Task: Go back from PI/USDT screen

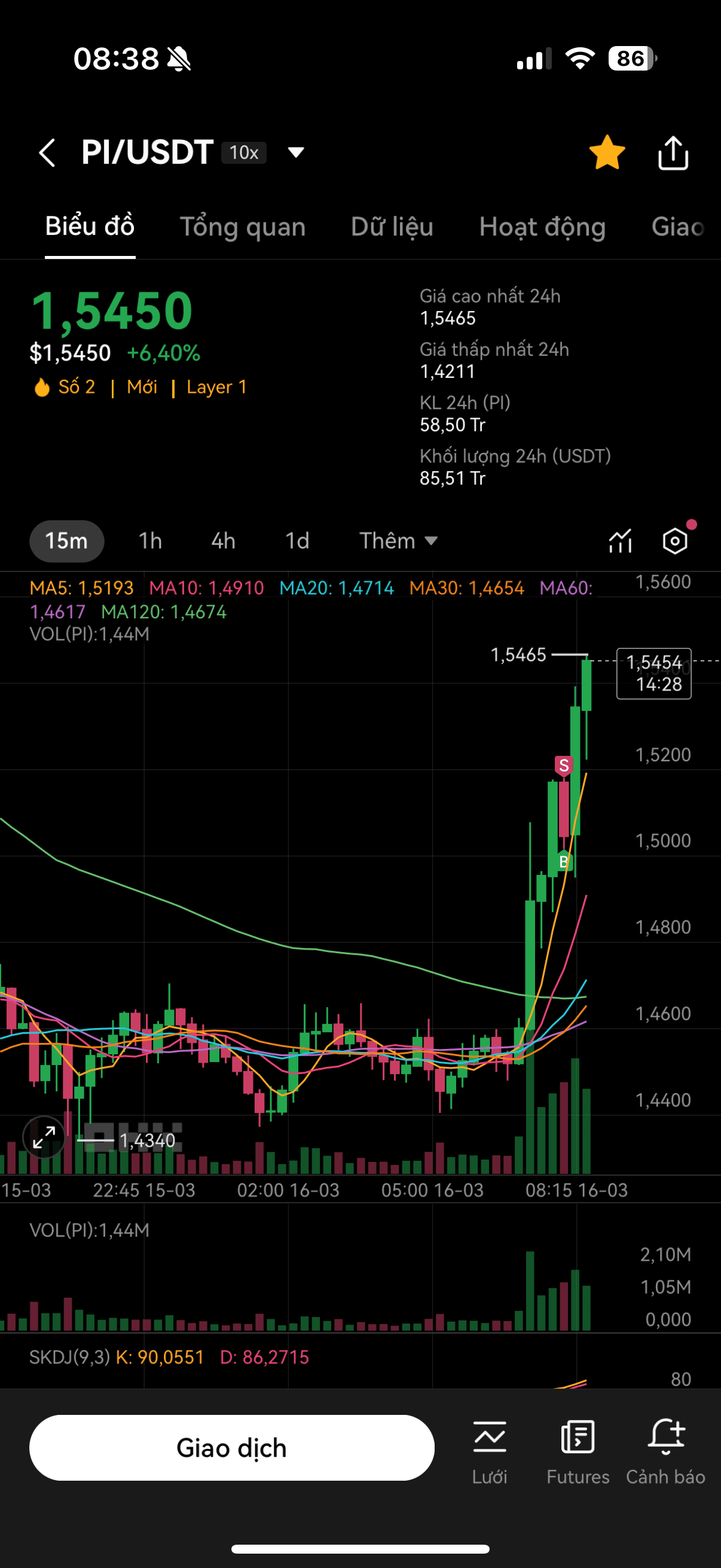Action: point(47,152)
